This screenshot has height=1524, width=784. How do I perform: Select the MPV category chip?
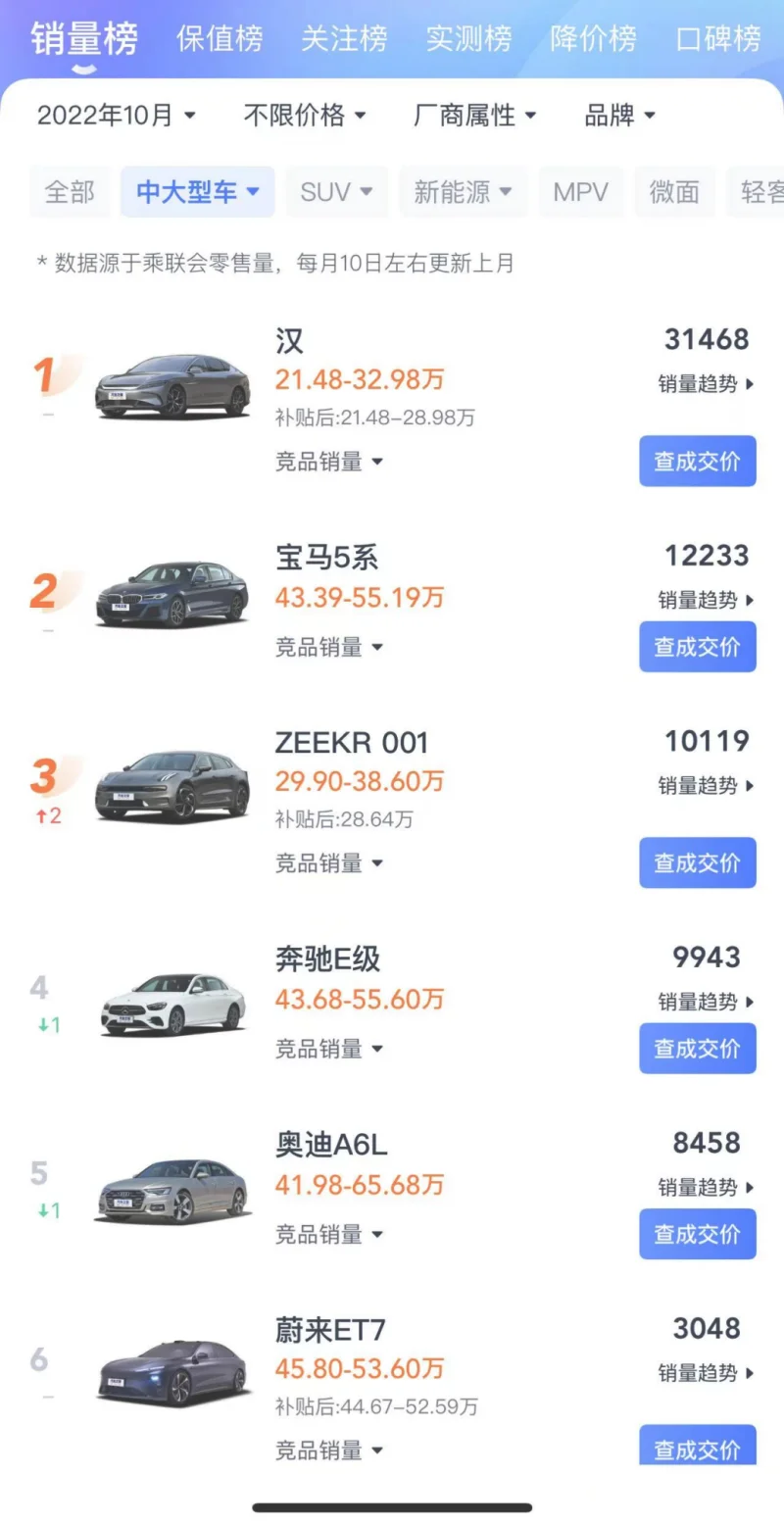click(x=581, y=191)
